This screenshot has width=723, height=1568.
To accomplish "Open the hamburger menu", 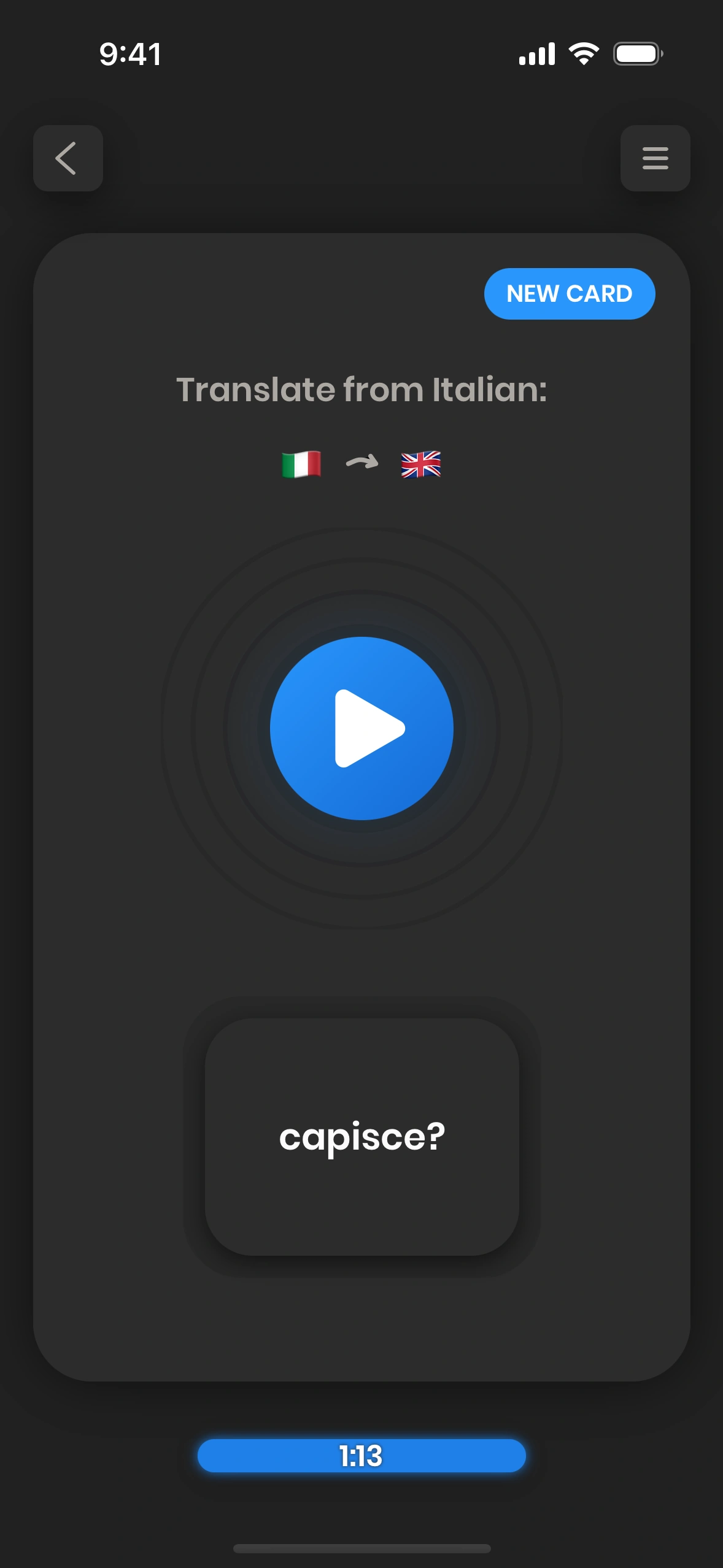I will pyautogui.click(x=655, y=158).
